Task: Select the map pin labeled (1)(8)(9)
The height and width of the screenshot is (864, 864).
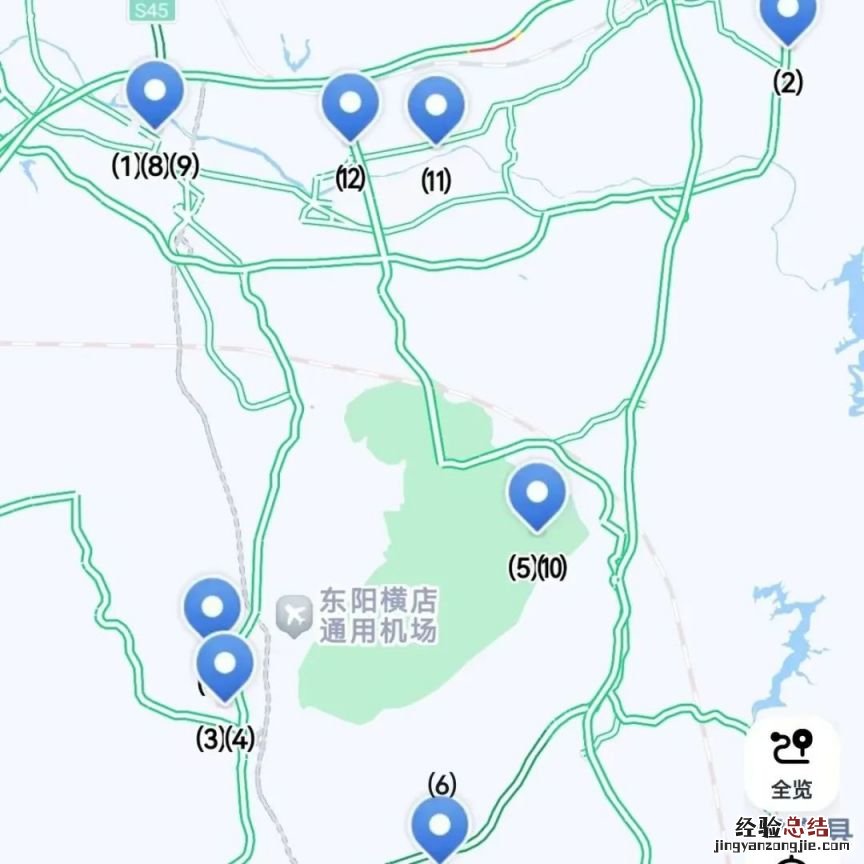Action: click(155, 95)
